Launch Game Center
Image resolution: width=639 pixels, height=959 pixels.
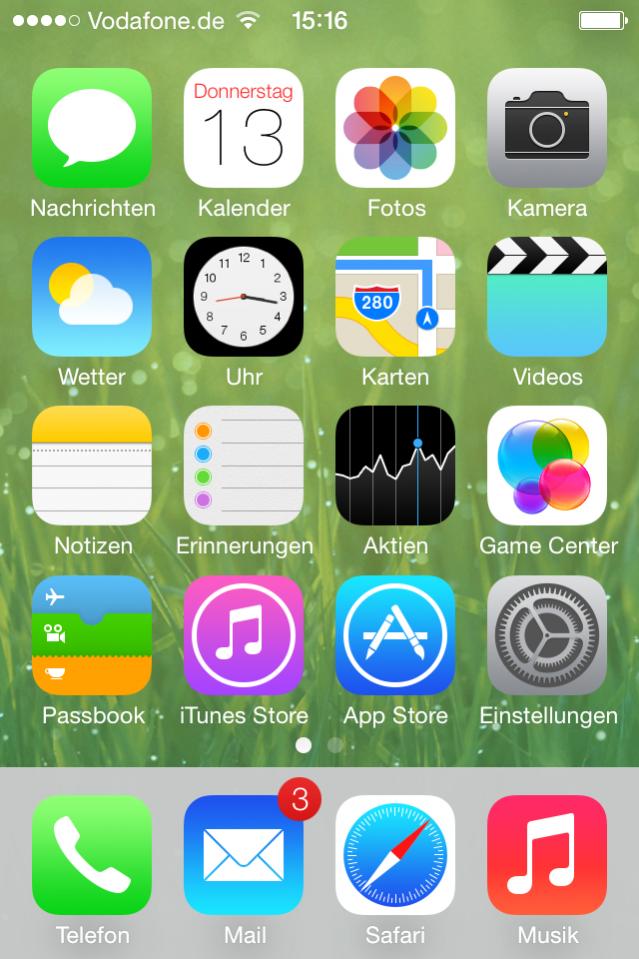(x=546, y=466)
